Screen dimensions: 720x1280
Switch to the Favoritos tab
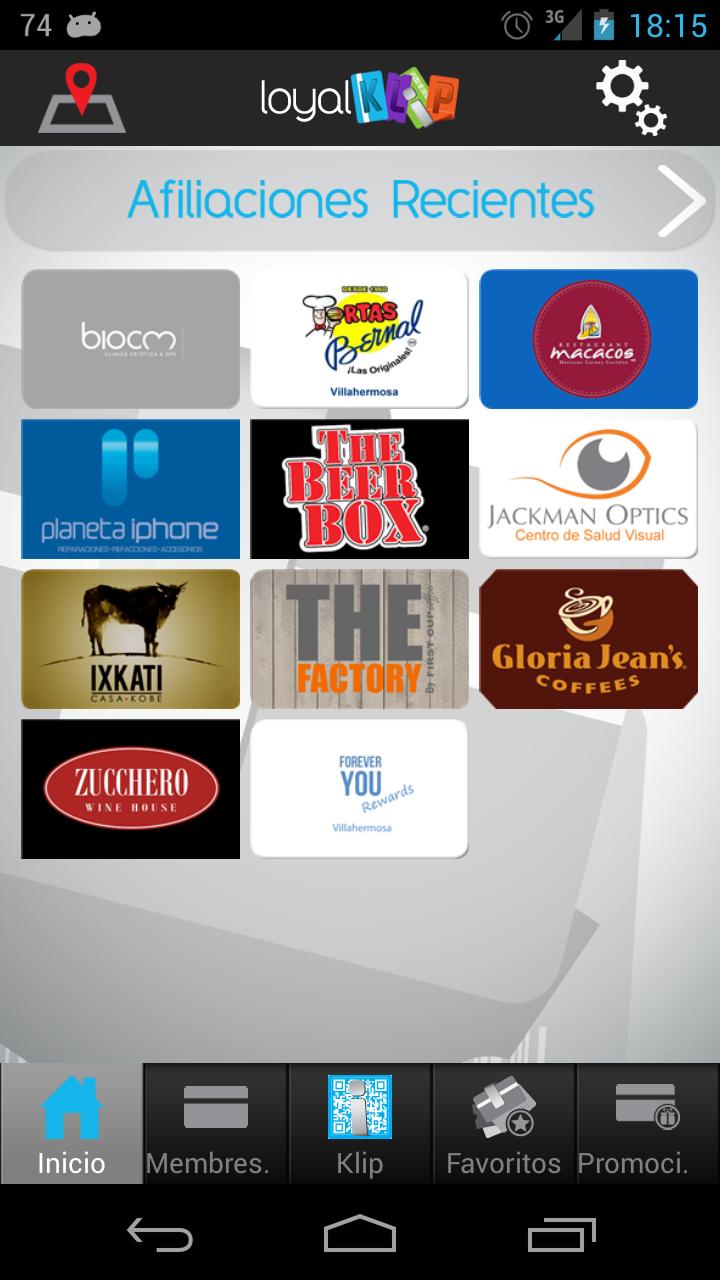504,1124
